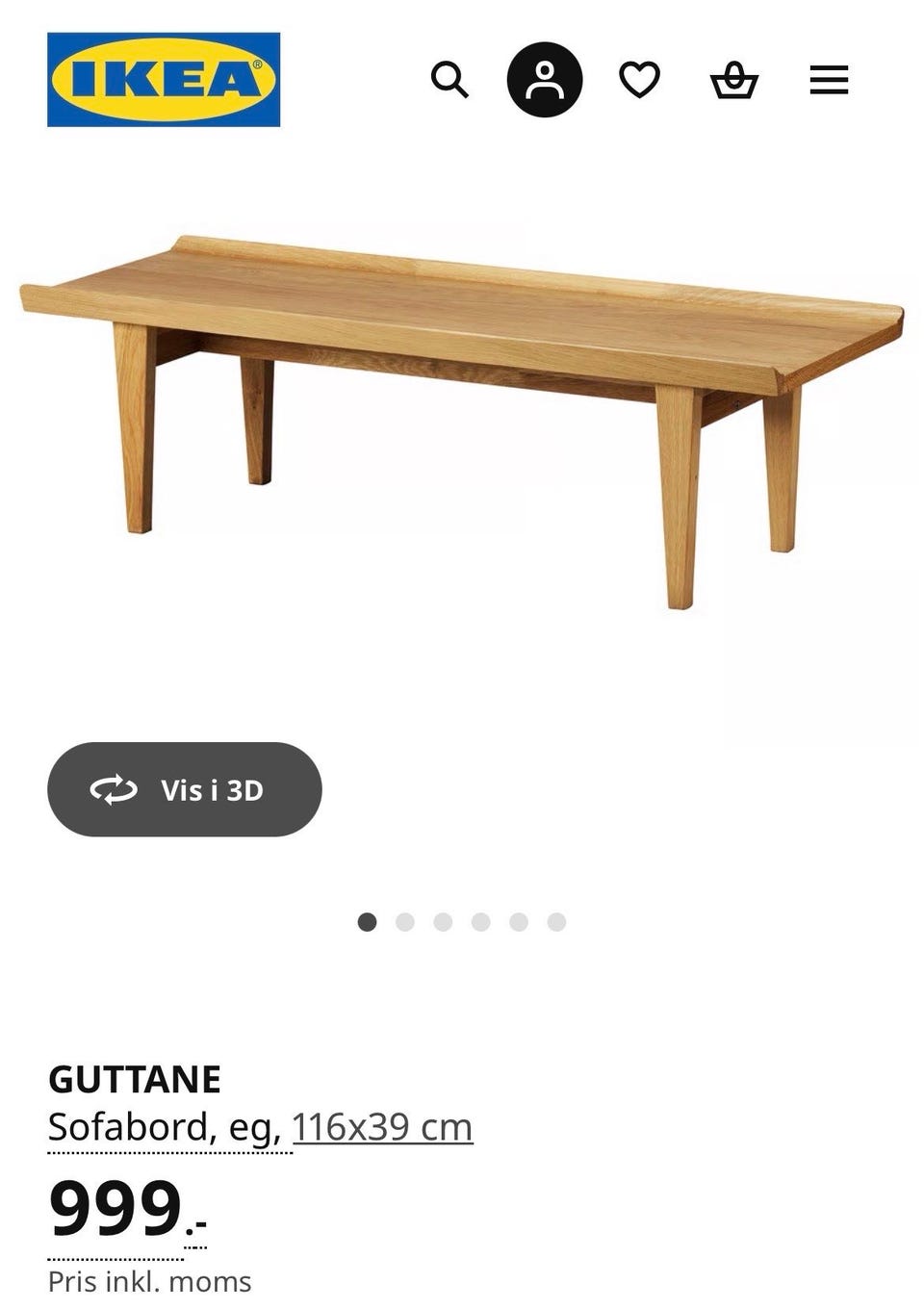Expand product details via GUTTANE title
Screen dimensions: 924x1309
(x=133, y=1079)
